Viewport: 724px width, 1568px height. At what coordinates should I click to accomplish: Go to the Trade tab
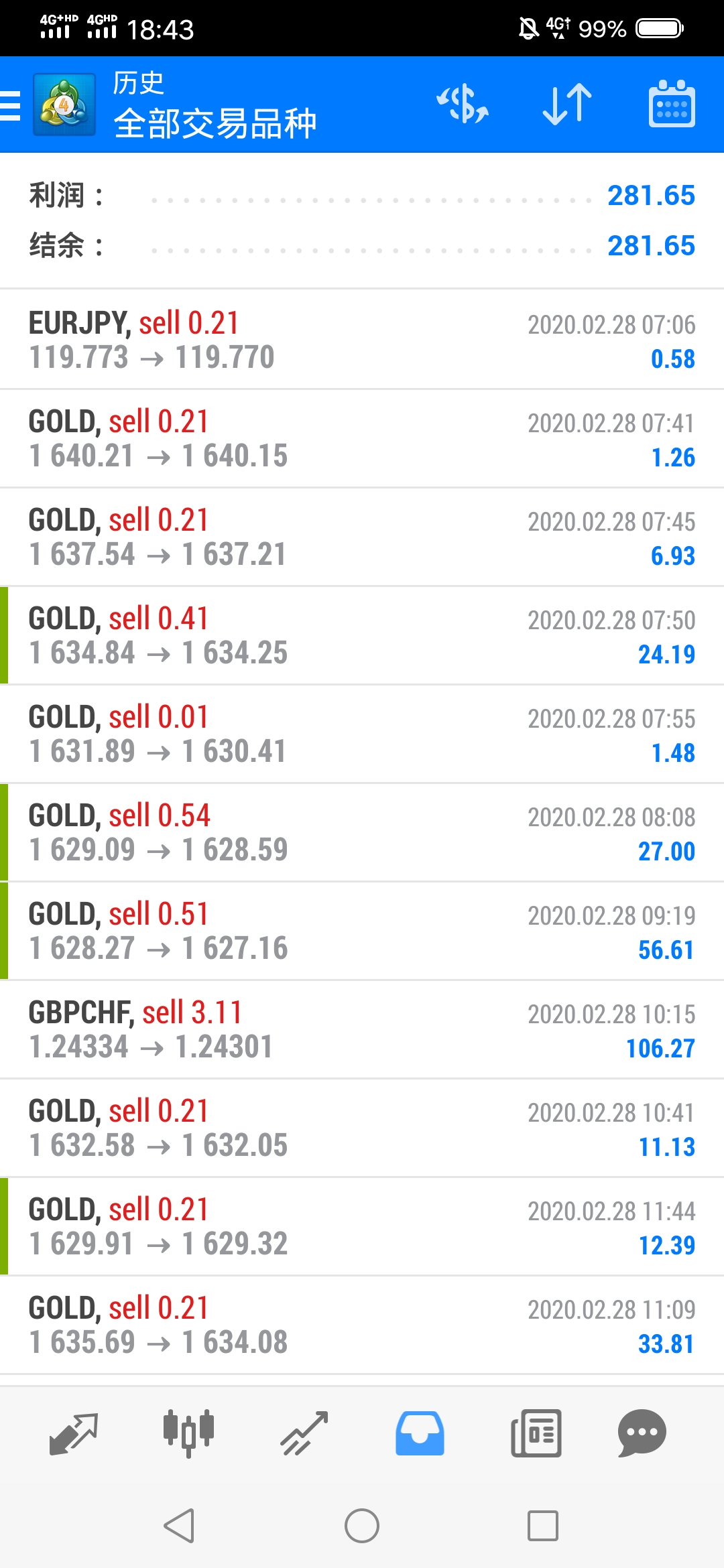(x=304, y=1433)
